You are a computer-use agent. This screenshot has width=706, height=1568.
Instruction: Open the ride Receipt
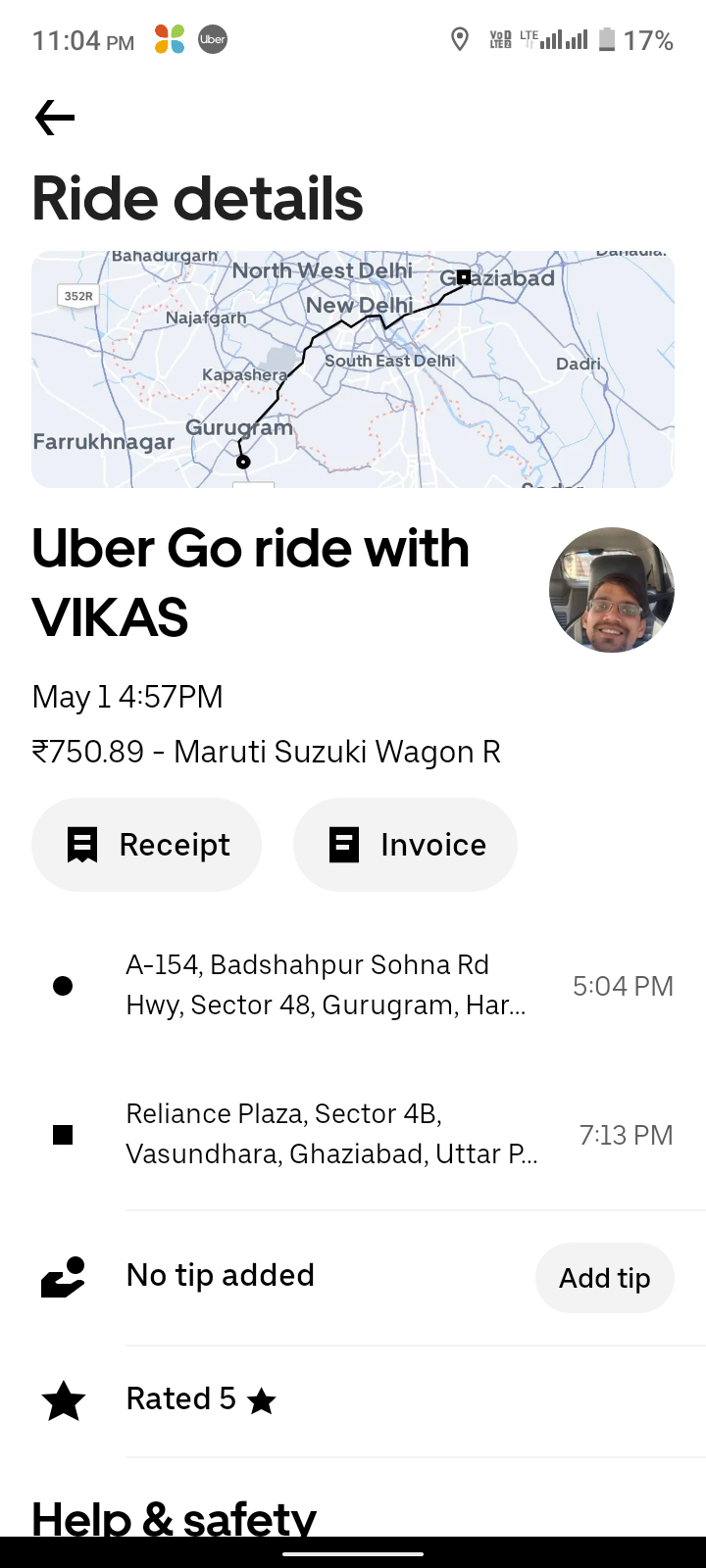(147, 845)
